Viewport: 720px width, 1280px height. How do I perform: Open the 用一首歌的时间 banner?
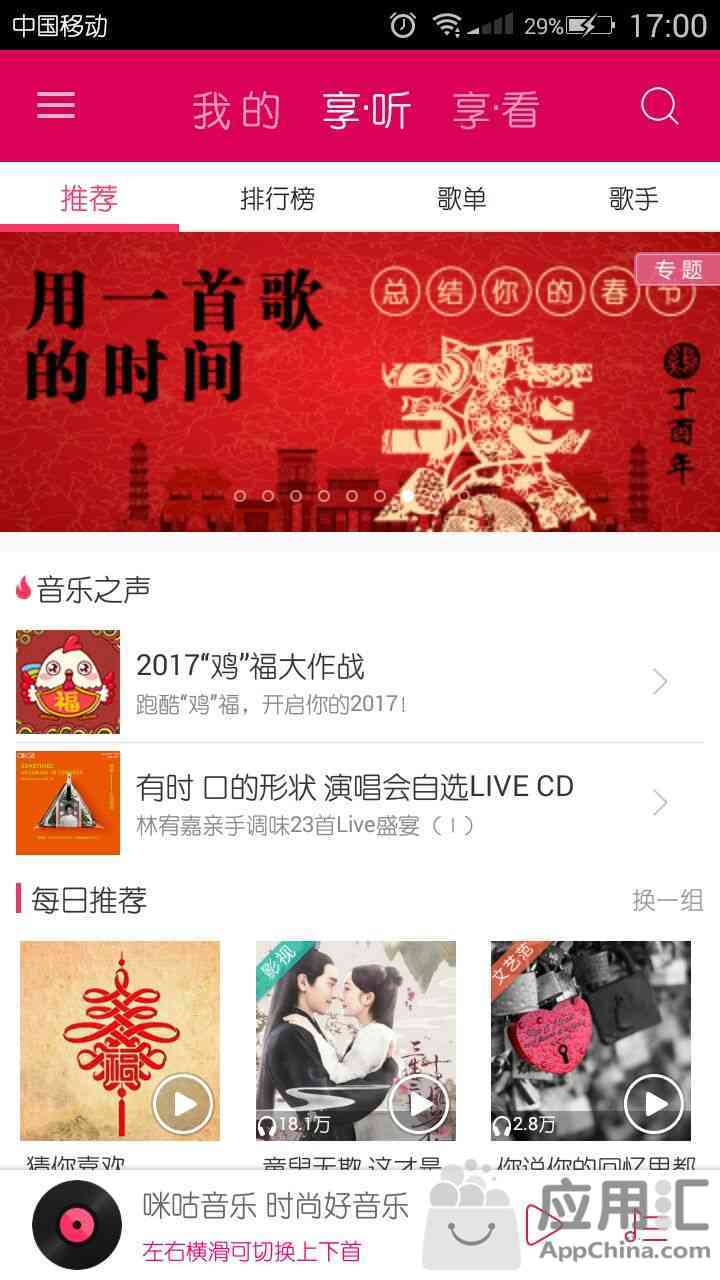point(360,380)
